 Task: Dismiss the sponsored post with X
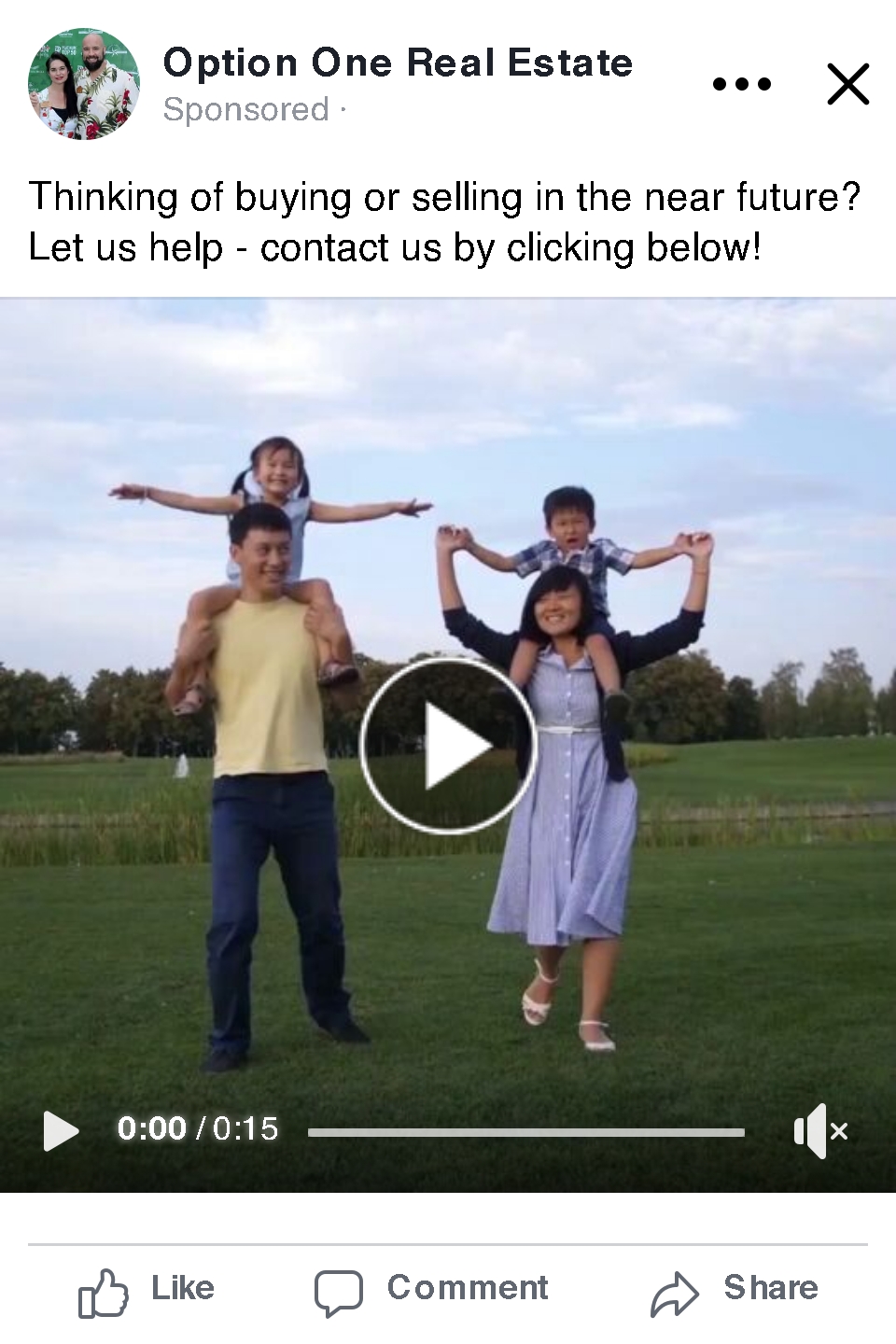point(847,84)
